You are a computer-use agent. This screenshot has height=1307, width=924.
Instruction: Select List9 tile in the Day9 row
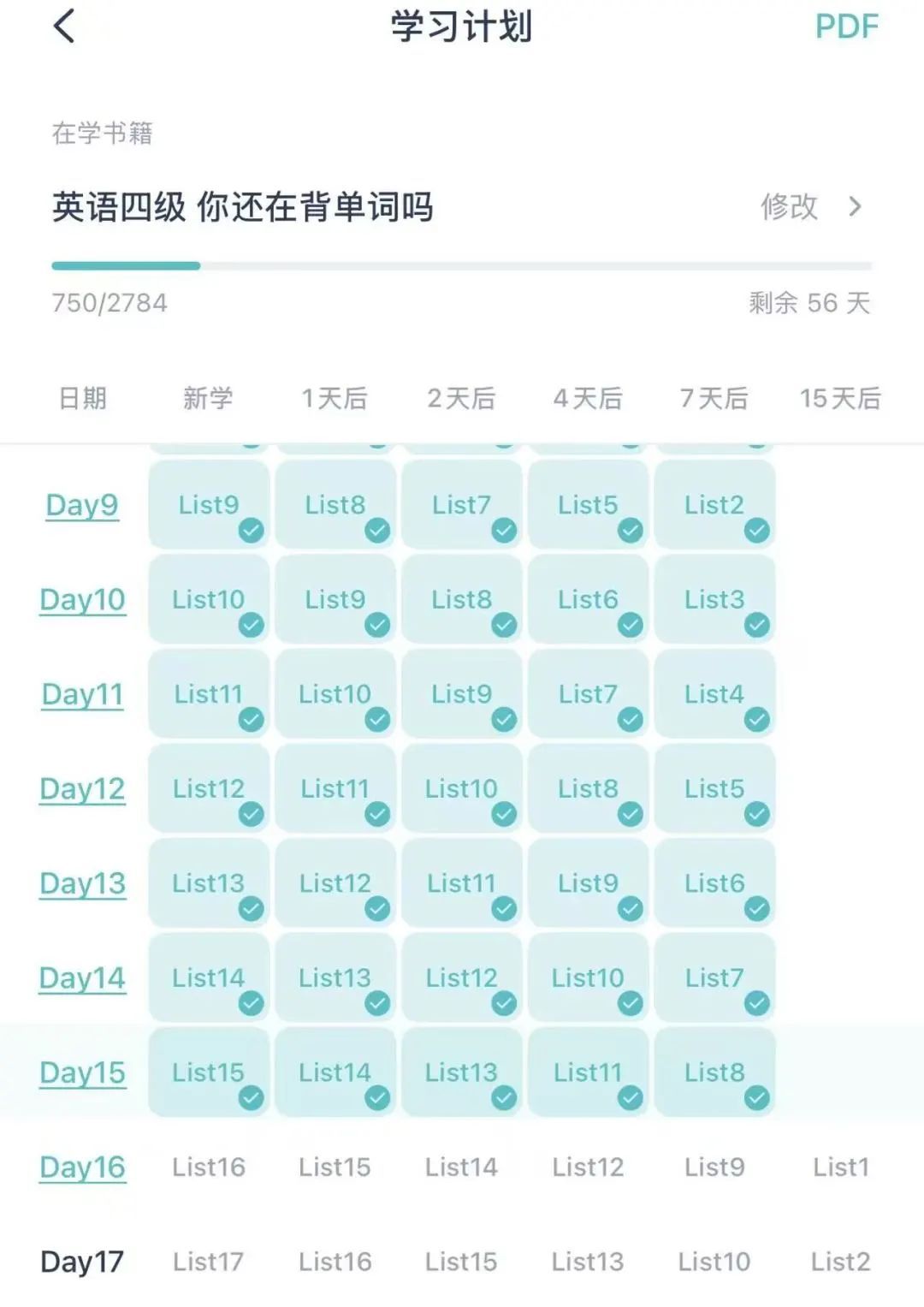point(209,505)
